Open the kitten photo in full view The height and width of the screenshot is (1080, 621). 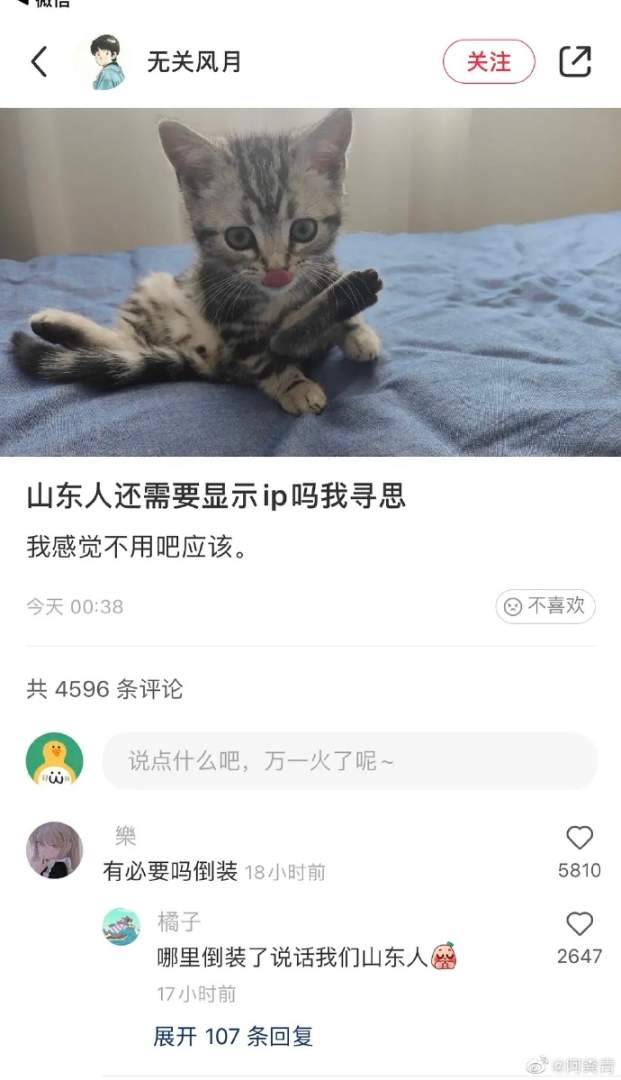pos(310,282)
